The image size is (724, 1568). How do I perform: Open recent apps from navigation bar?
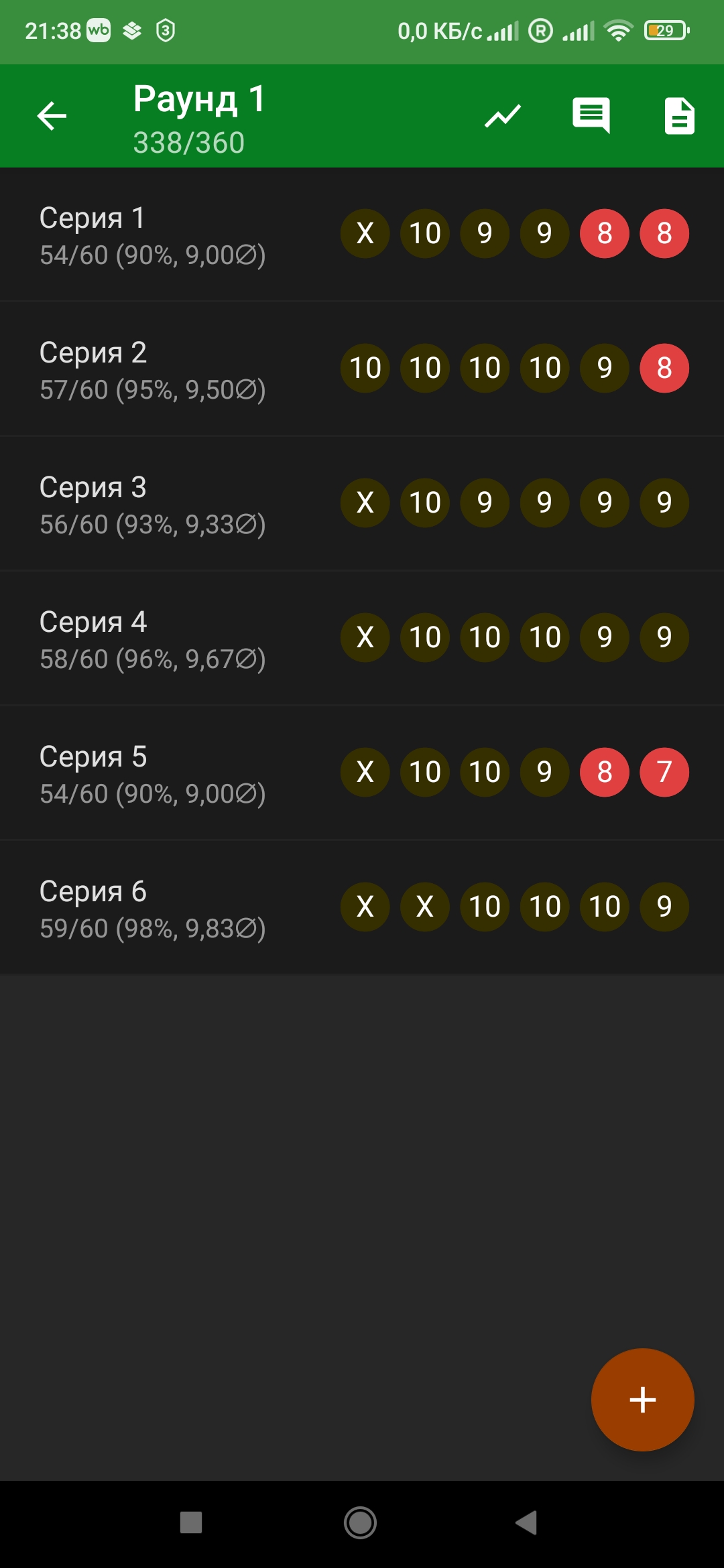click(x=191, y=1522)
